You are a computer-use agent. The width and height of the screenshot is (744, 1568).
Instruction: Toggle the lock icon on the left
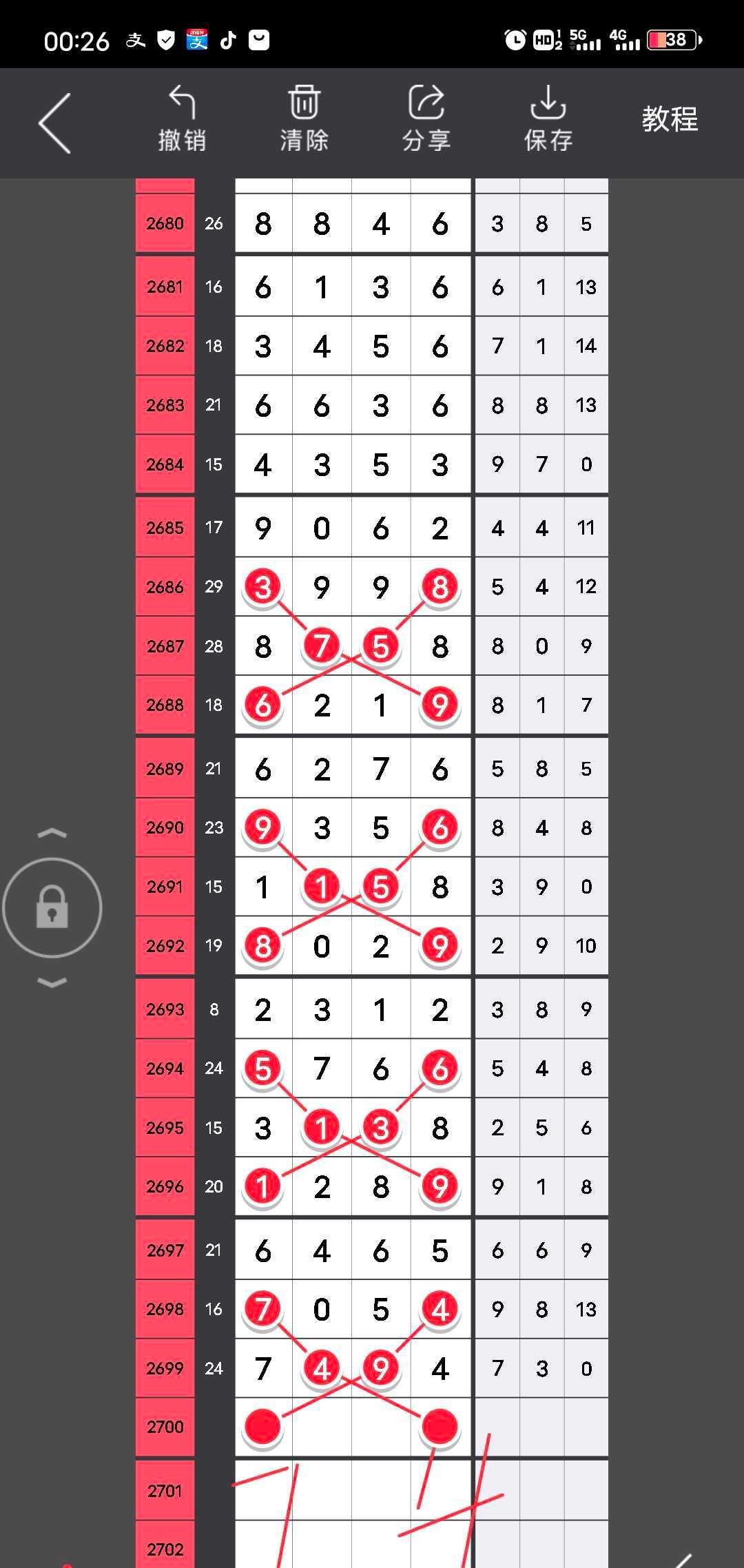pos(52,907)
